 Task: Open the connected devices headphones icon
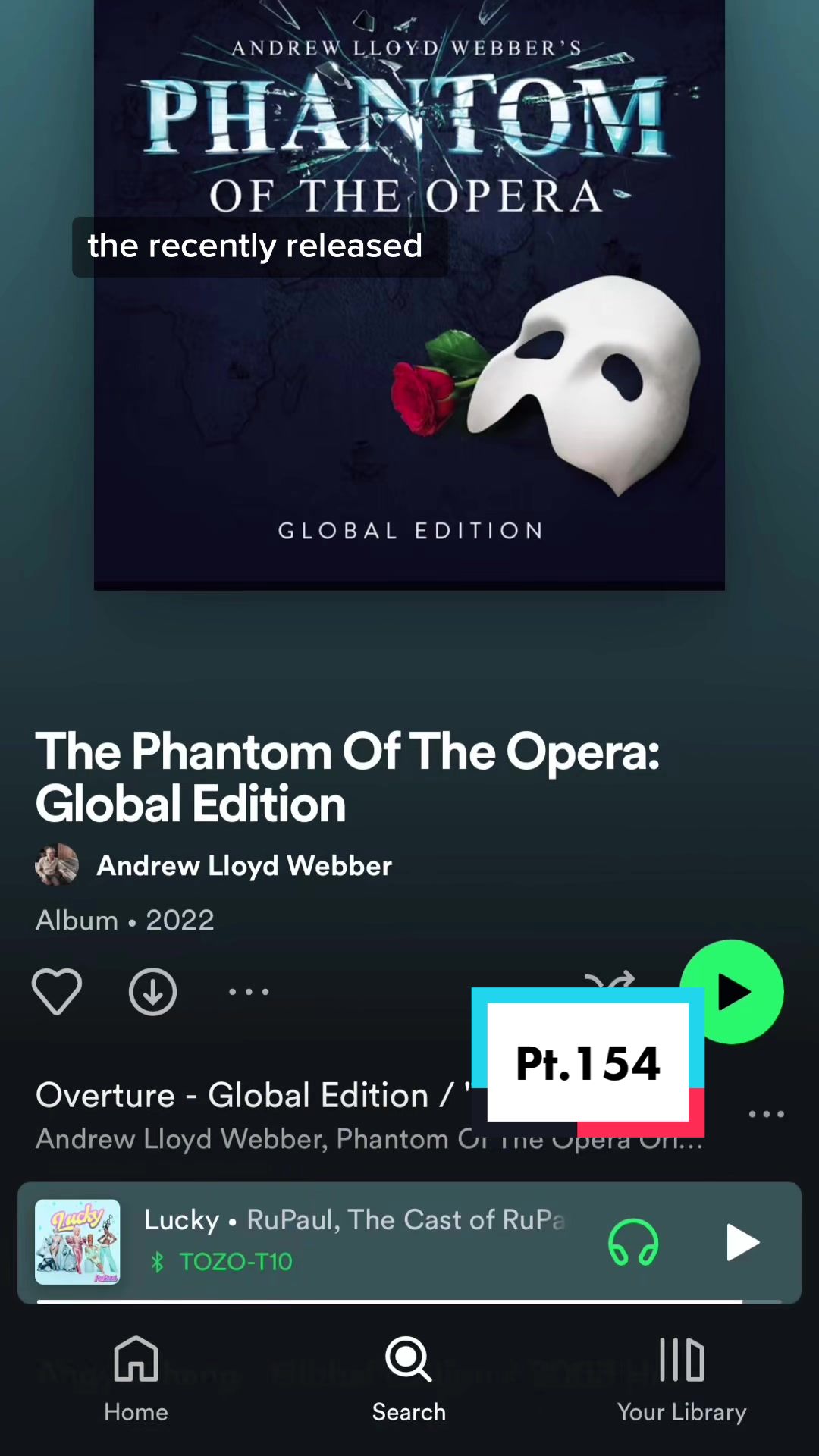(x=633, y=1242)
